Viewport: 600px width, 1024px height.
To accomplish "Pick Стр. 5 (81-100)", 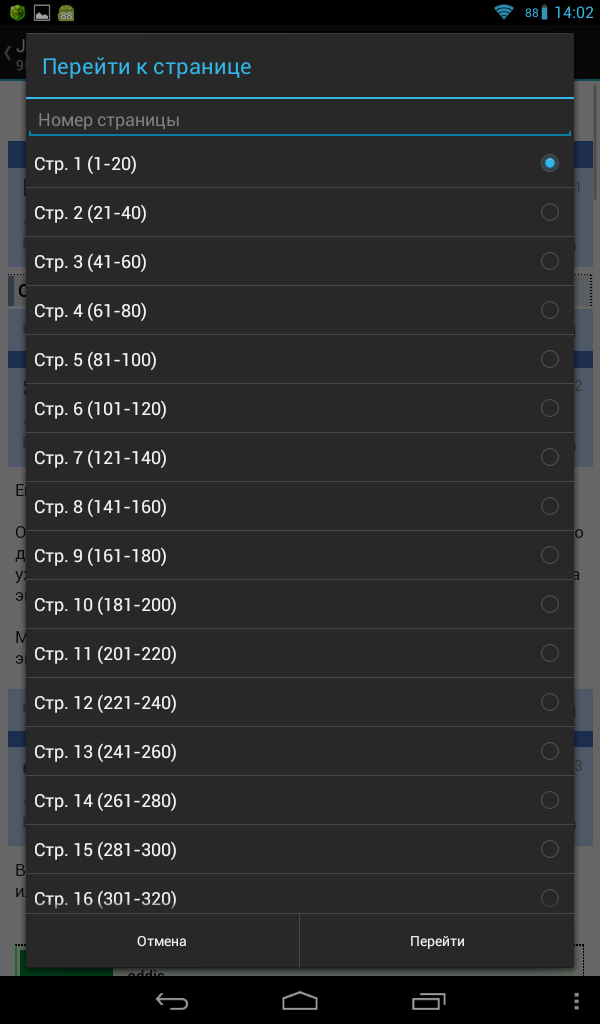I will click(300, 359).
